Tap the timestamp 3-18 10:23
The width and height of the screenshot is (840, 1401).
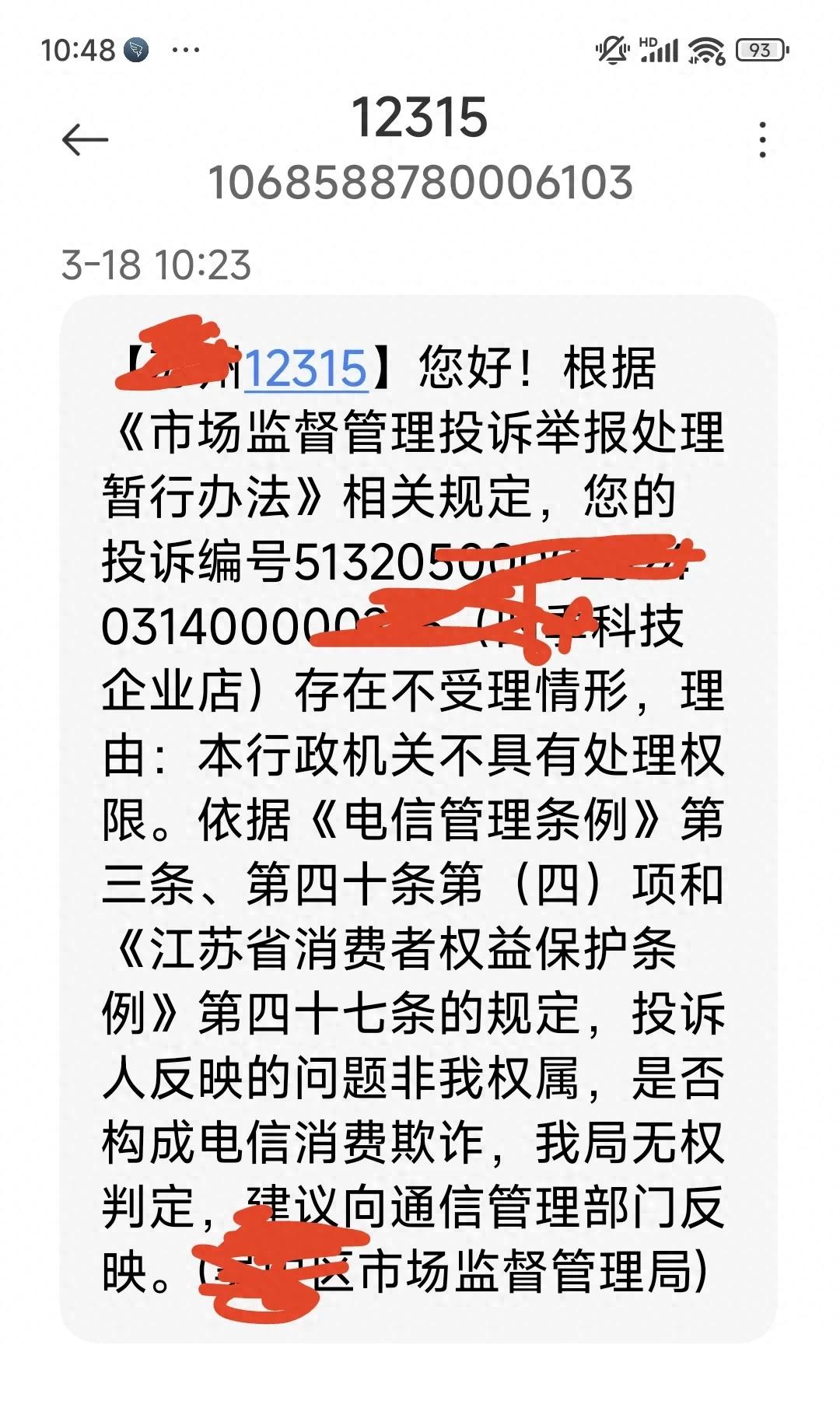coord(156,264)
